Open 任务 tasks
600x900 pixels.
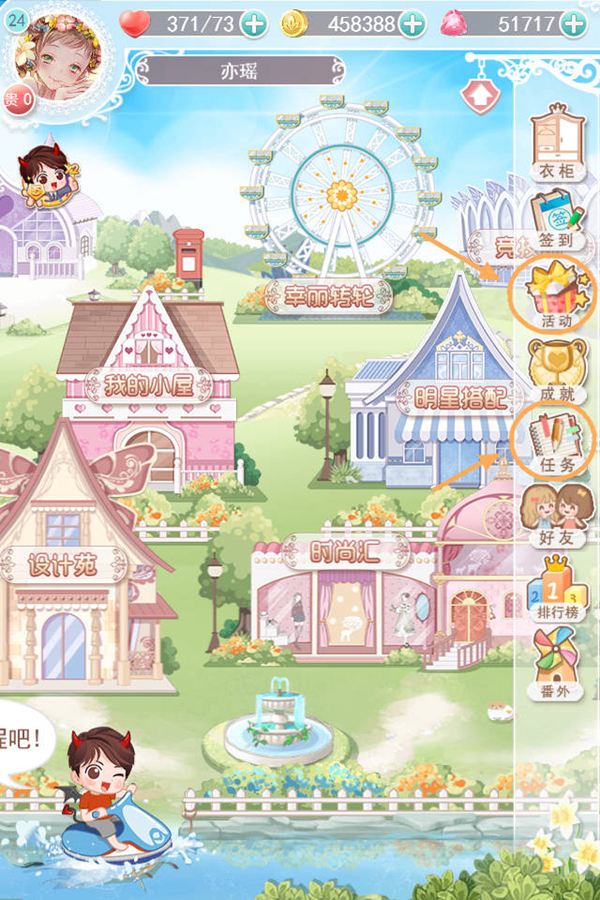pos(556,445)
